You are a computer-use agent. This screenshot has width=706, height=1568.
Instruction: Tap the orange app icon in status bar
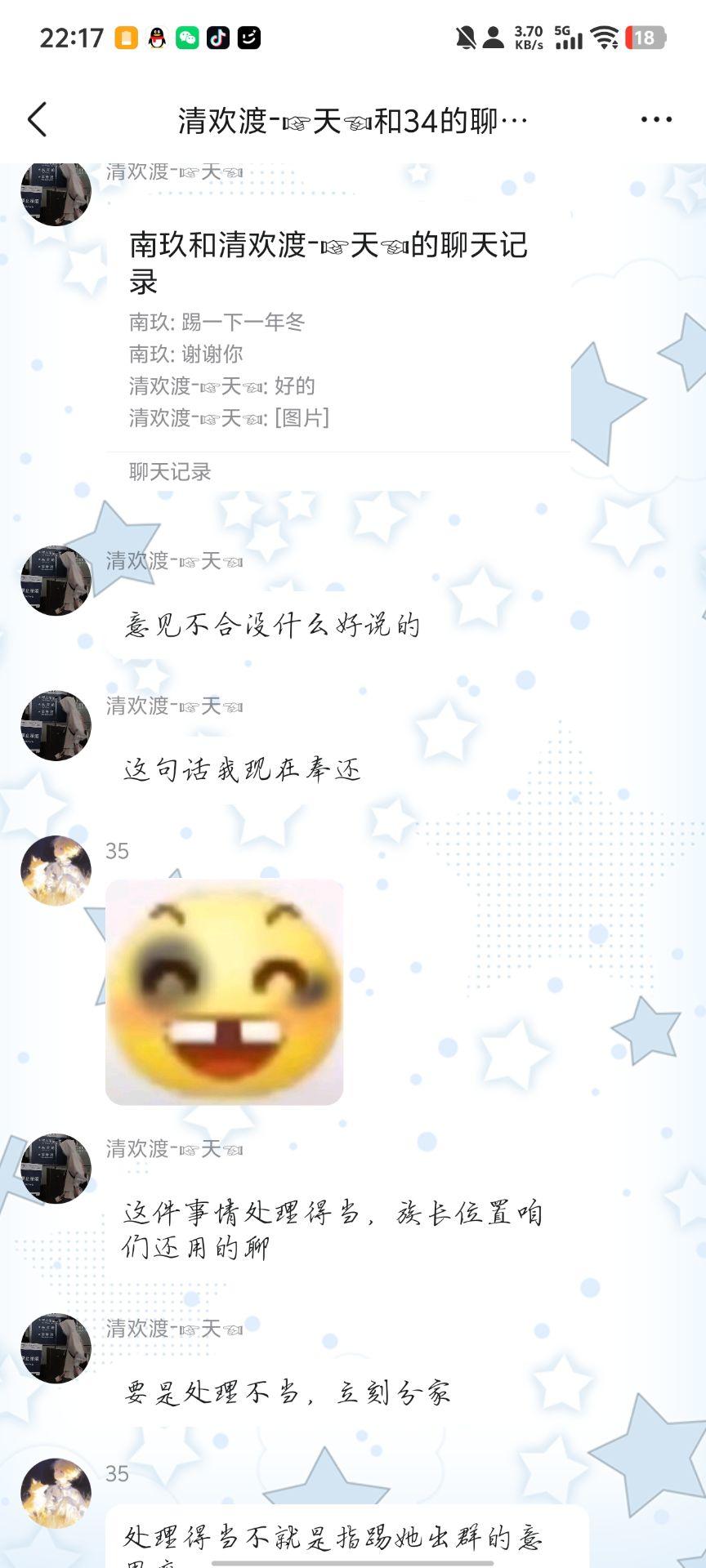tap(124, 37)
